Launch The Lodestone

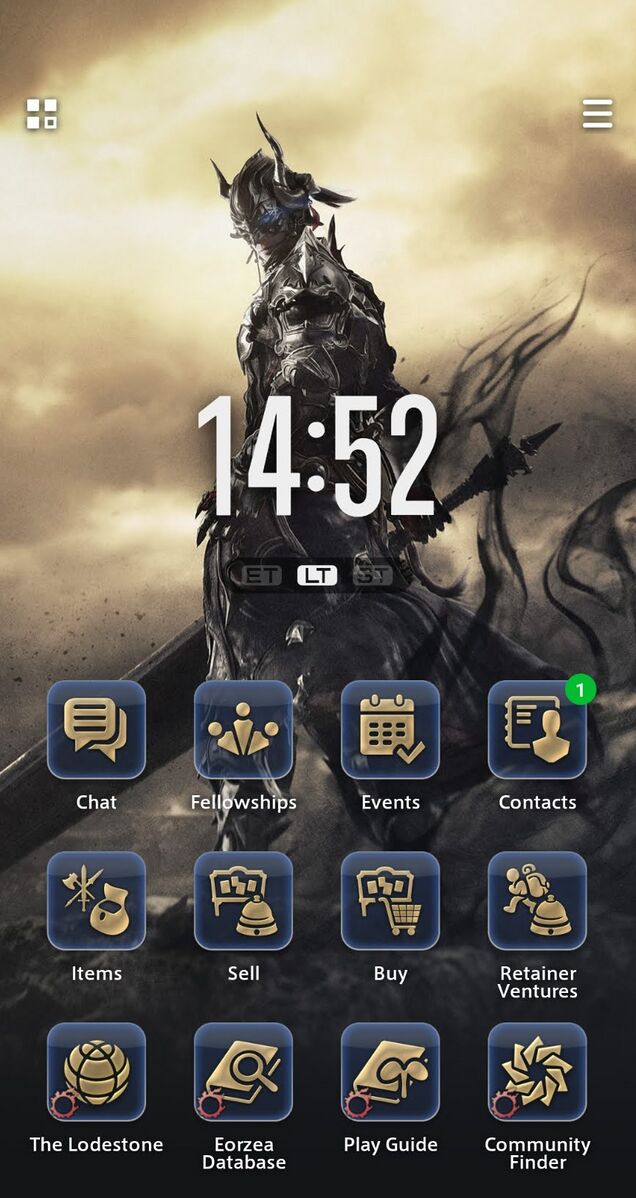[96, 1072]
